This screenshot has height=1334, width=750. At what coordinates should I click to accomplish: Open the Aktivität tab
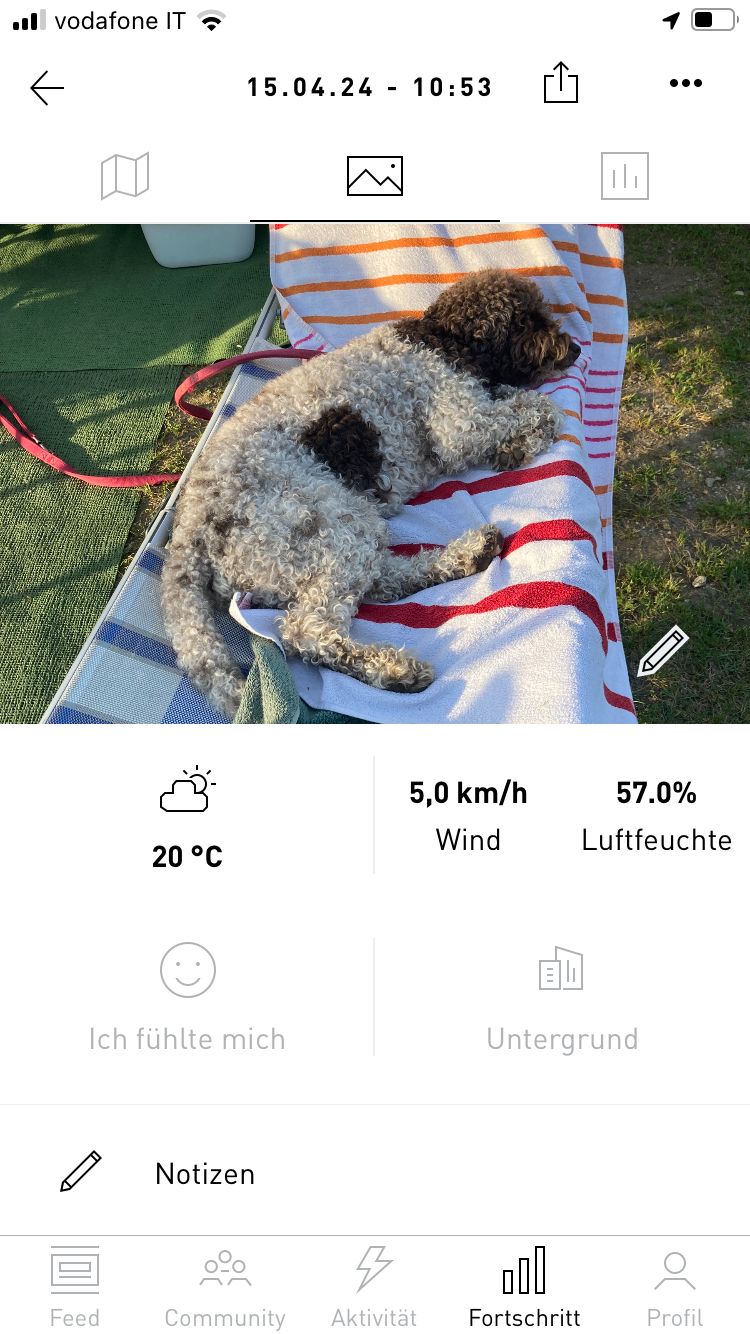pyautogui.click(x=374, y=1286)
